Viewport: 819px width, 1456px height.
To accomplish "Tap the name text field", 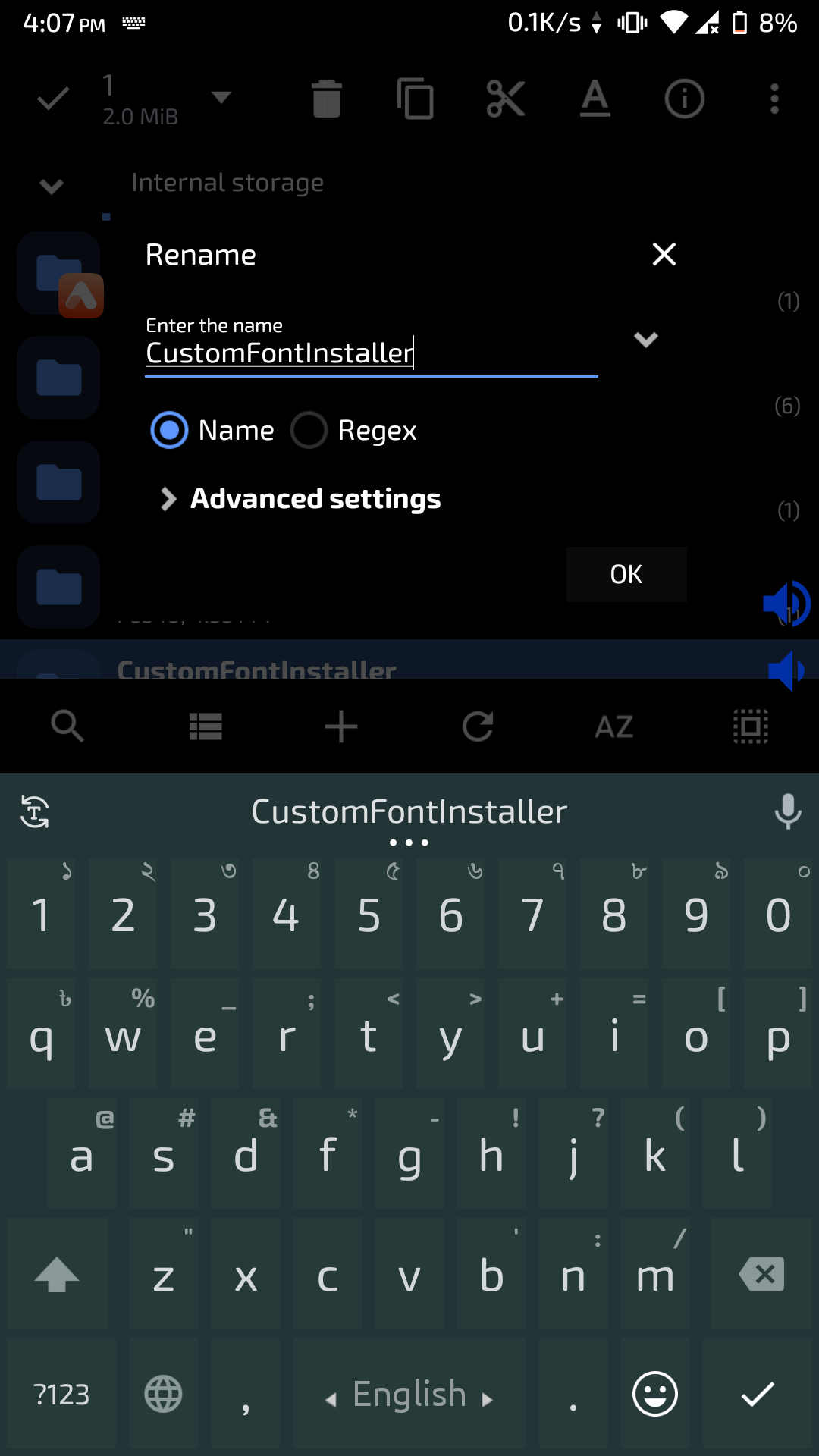I will (x=371, y=353).
